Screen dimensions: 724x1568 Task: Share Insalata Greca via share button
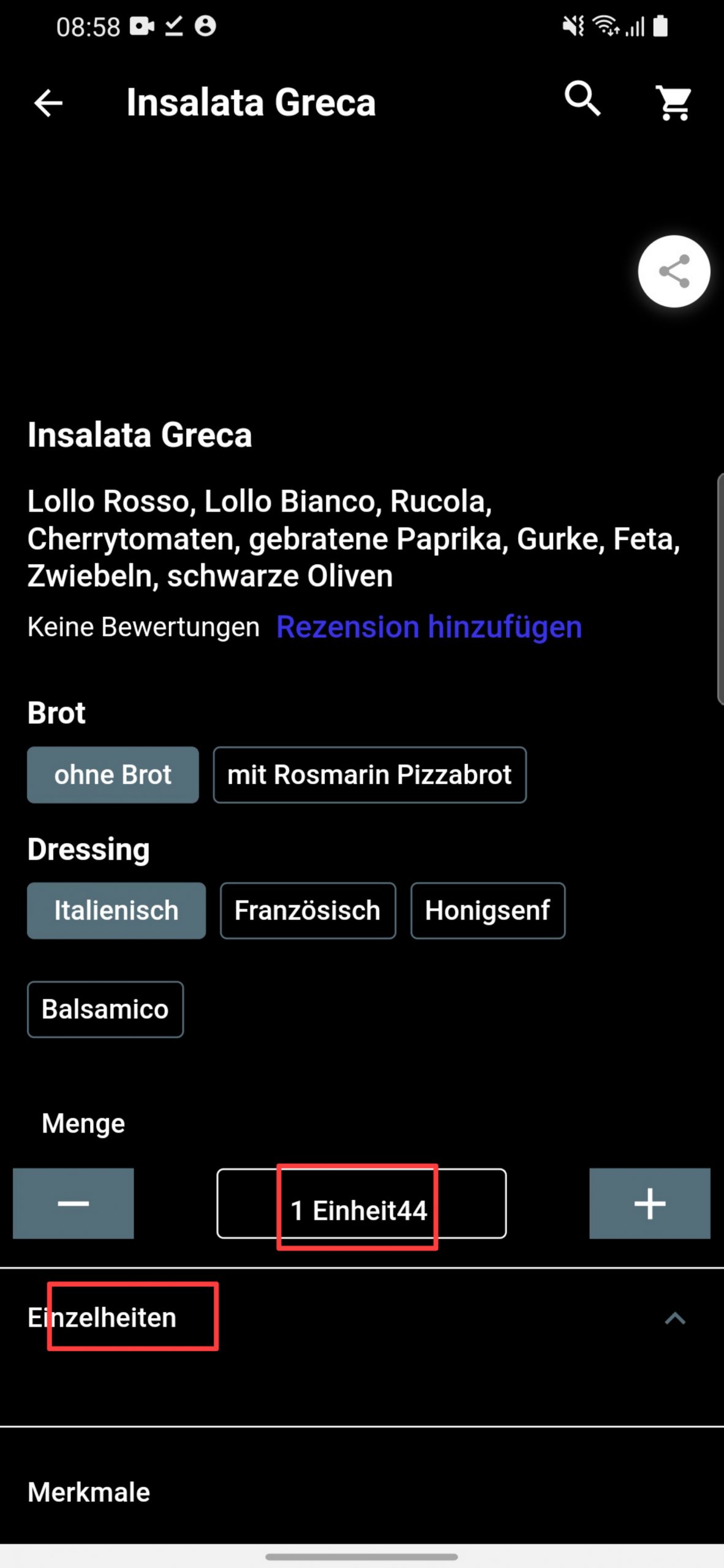674,271
